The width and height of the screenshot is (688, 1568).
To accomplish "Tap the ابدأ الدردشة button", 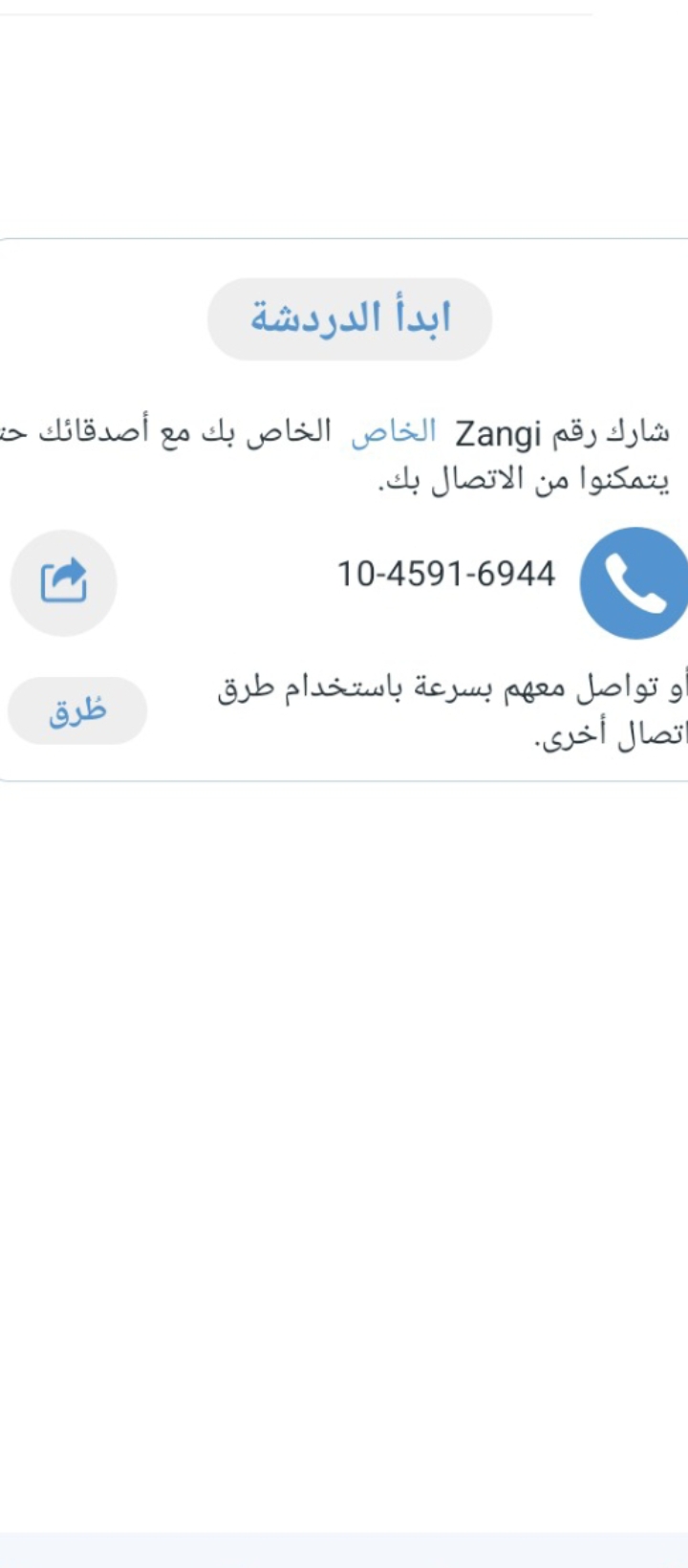I will (350, 319).
